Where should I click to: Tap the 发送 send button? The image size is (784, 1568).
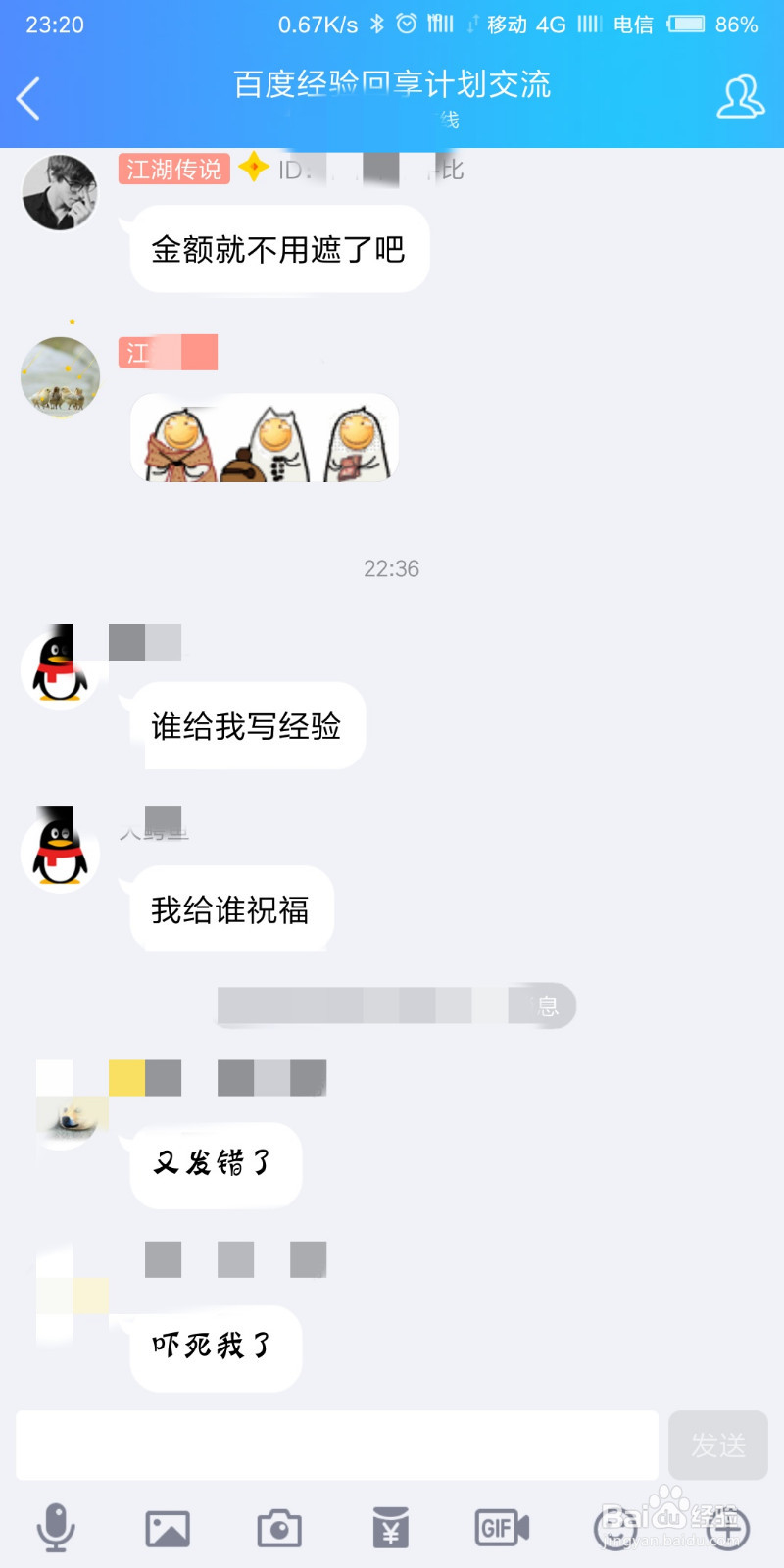point(718,1445)
